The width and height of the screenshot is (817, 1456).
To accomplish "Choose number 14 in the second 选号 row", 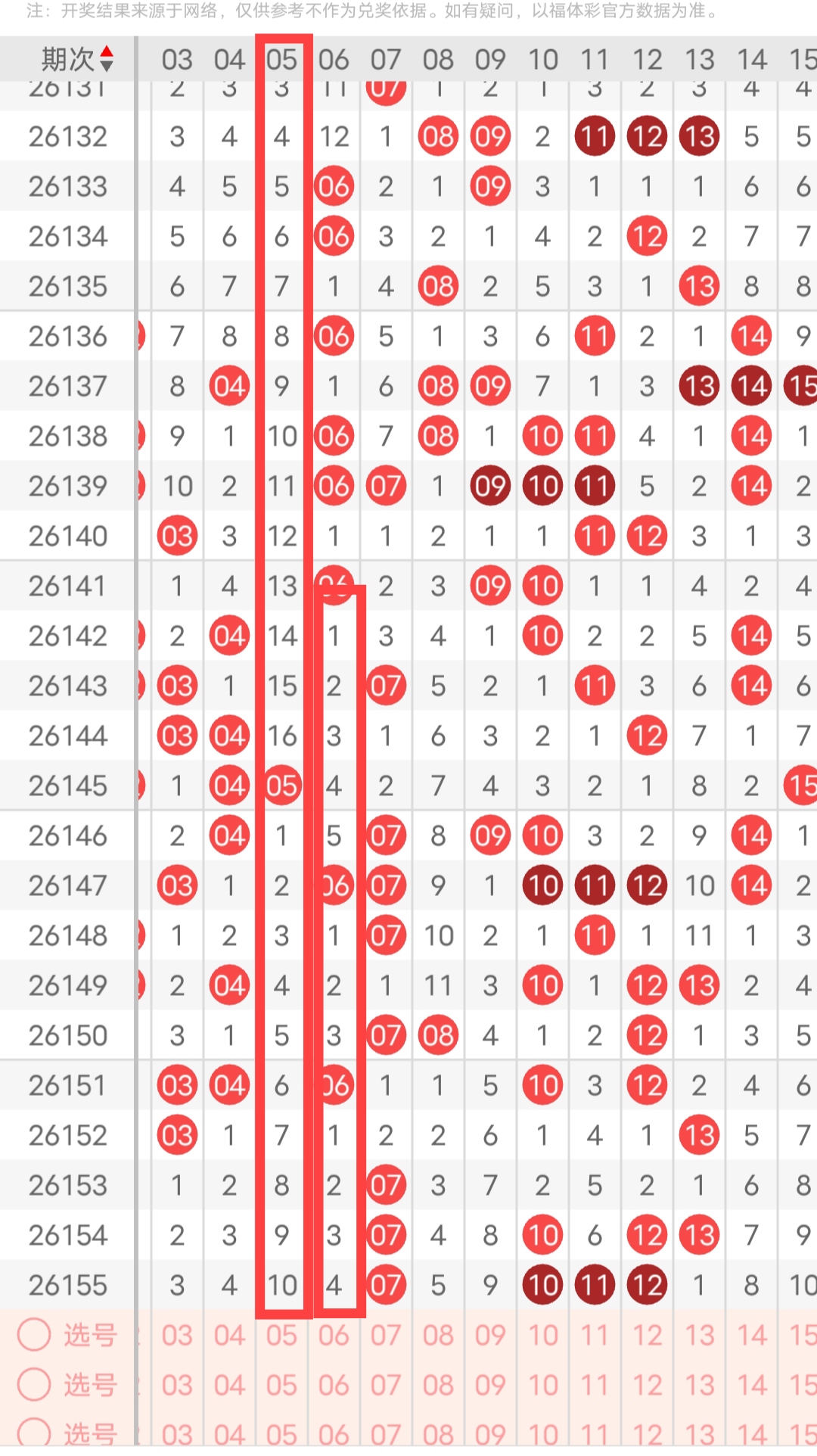I will tap(752, 1386).
